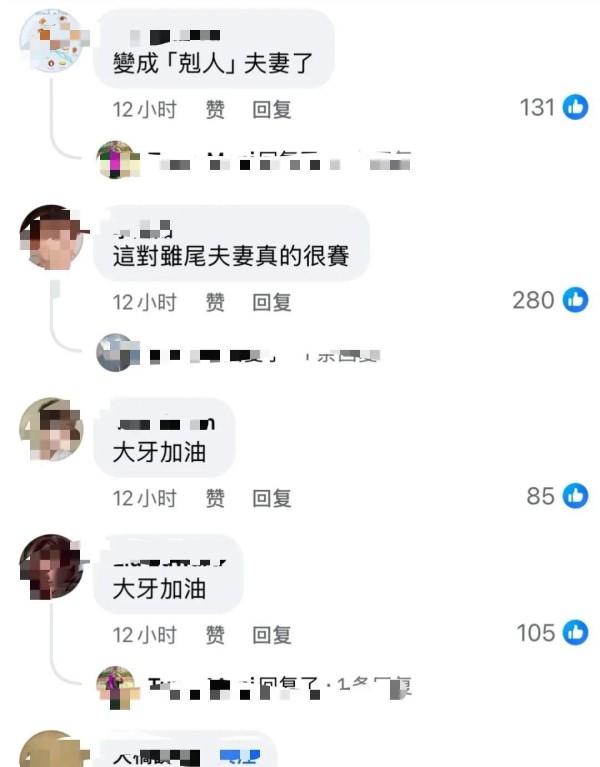Screen dimensions: 600x767
Task: Open the 105 reactions list
Action: (x=550, y=632)
